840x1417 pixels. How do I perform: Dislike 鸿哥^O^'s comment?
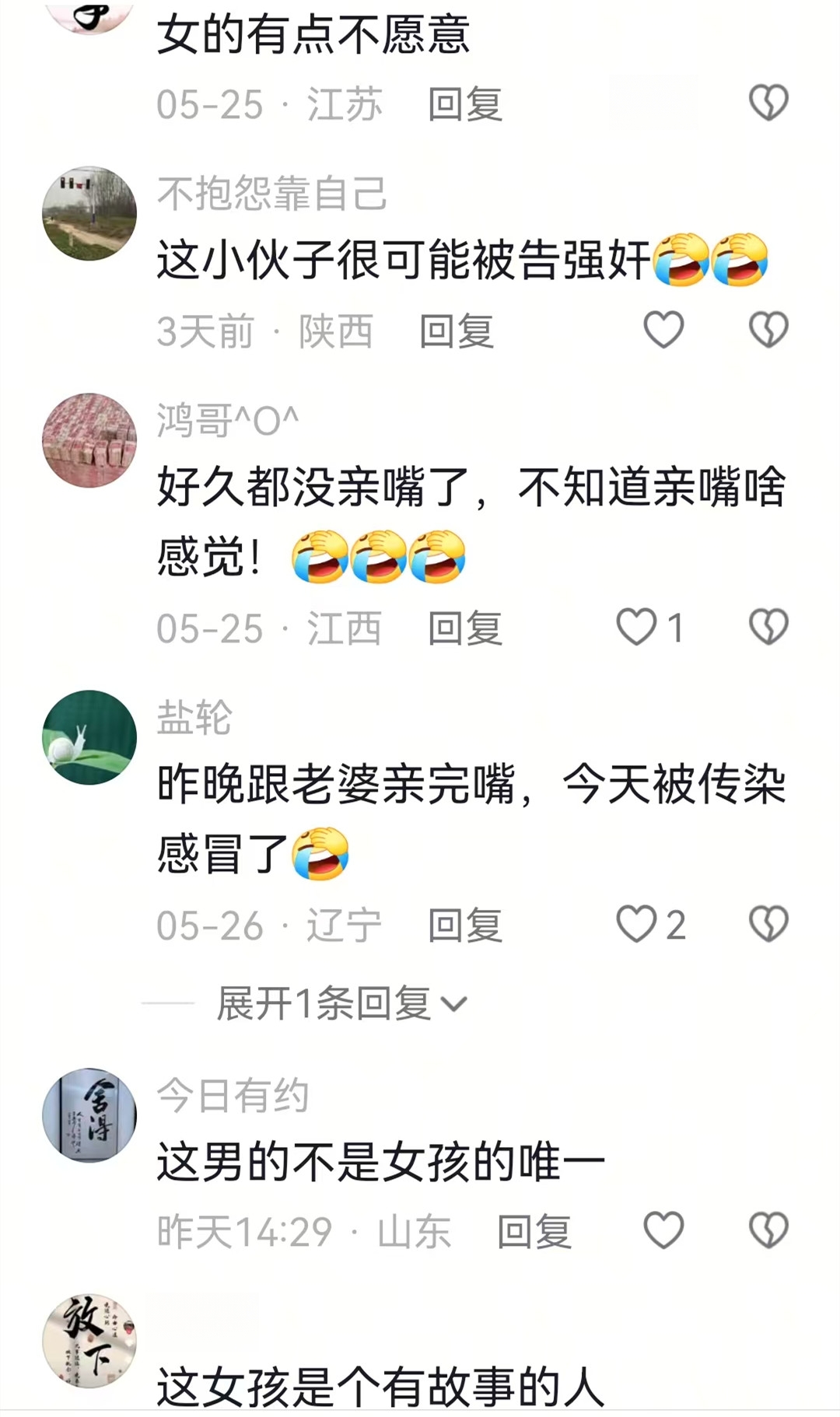pos(768,627)
